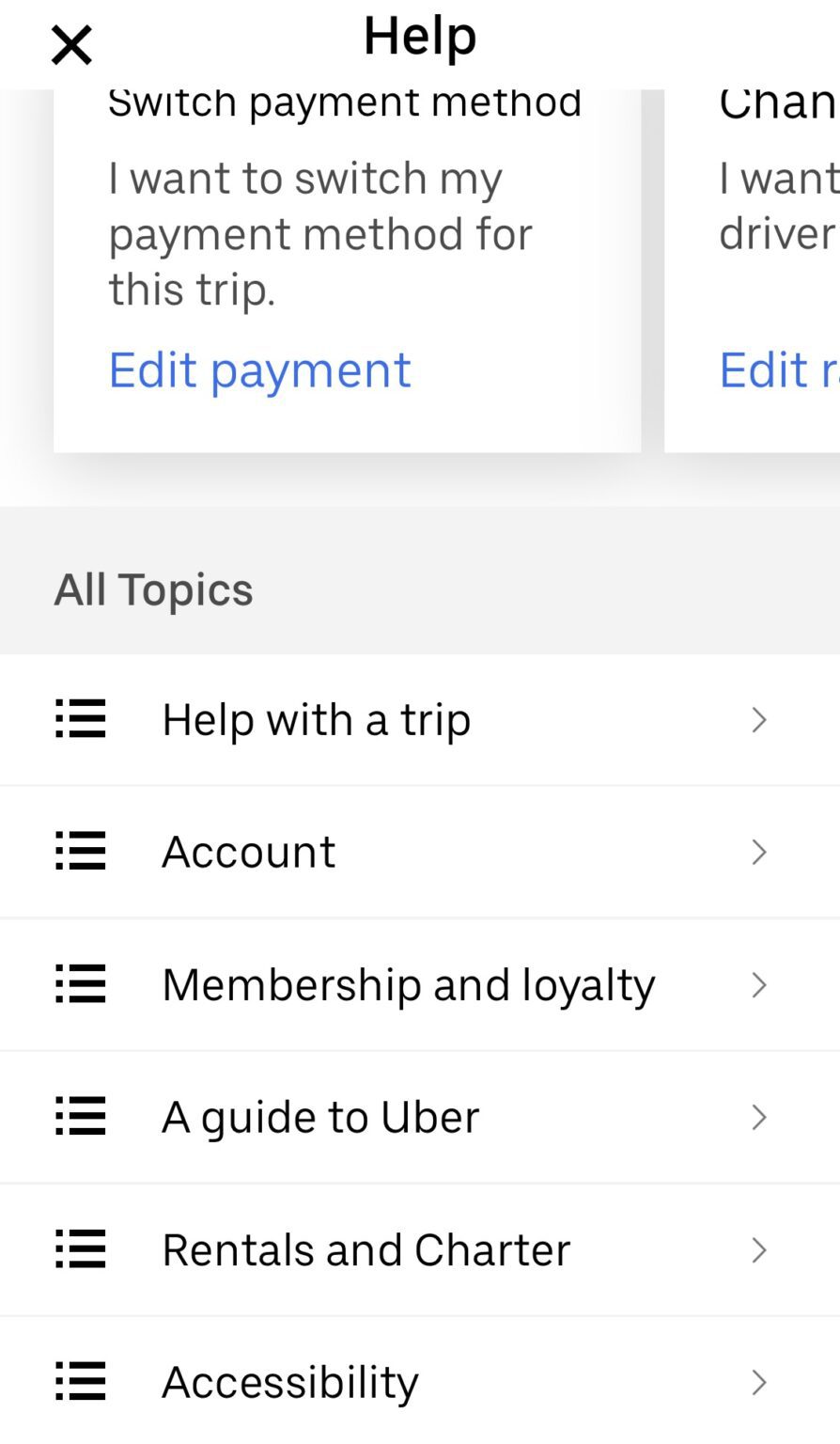Select the list icon beside Membership and loyalty

coord(81,984)
